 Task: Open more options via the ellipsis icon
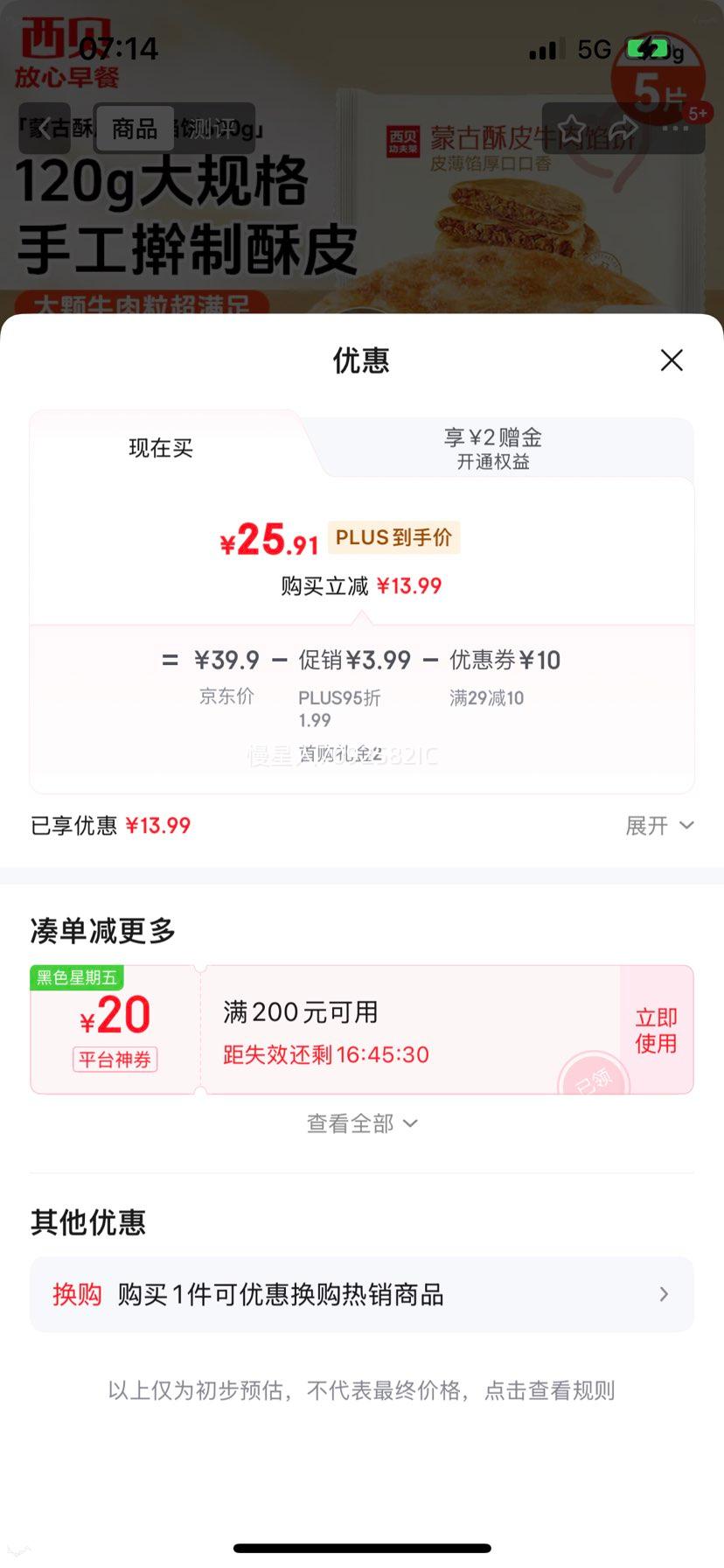click(x=676, y=128)
